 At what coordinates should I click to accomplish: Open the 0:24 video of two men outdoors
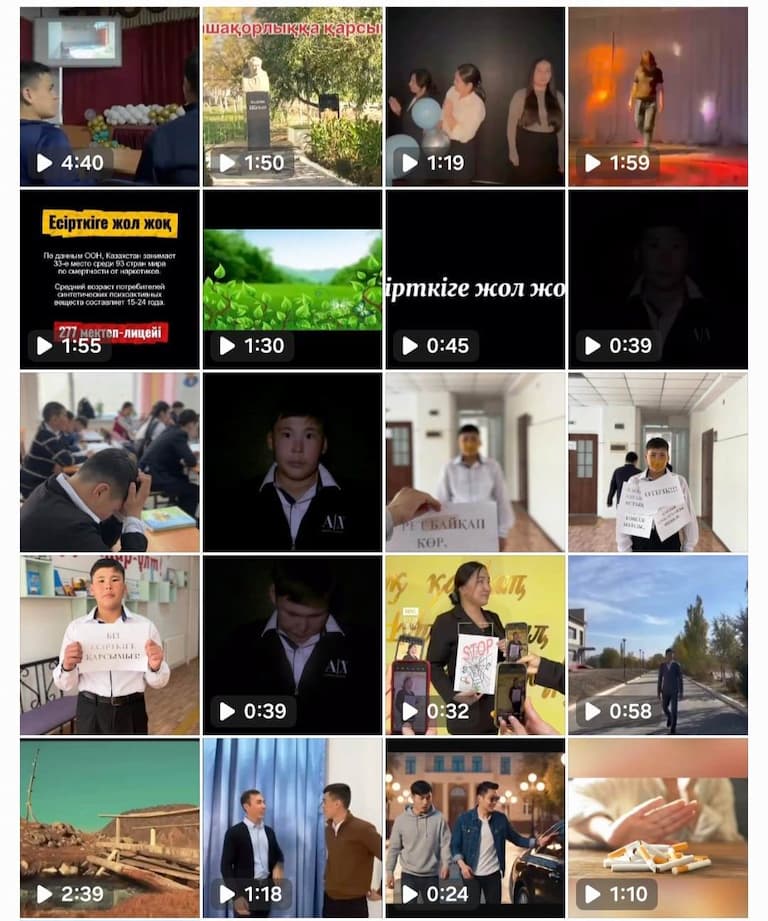click(x=475, y=828)
